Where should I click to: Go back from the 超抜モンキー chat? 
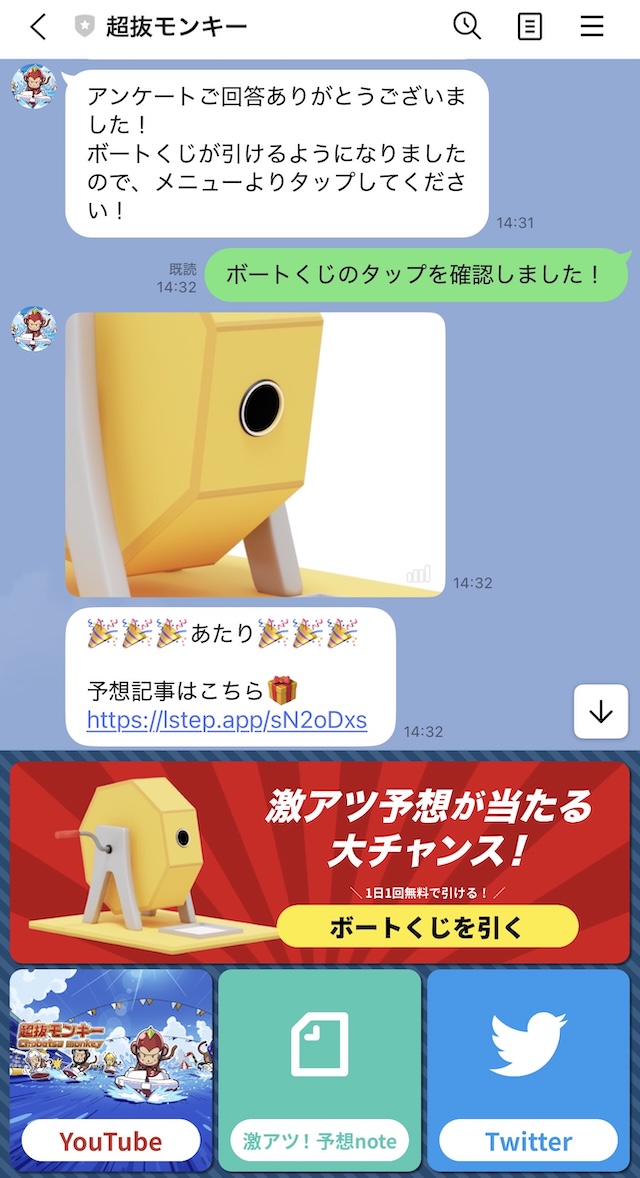[38, 27]
